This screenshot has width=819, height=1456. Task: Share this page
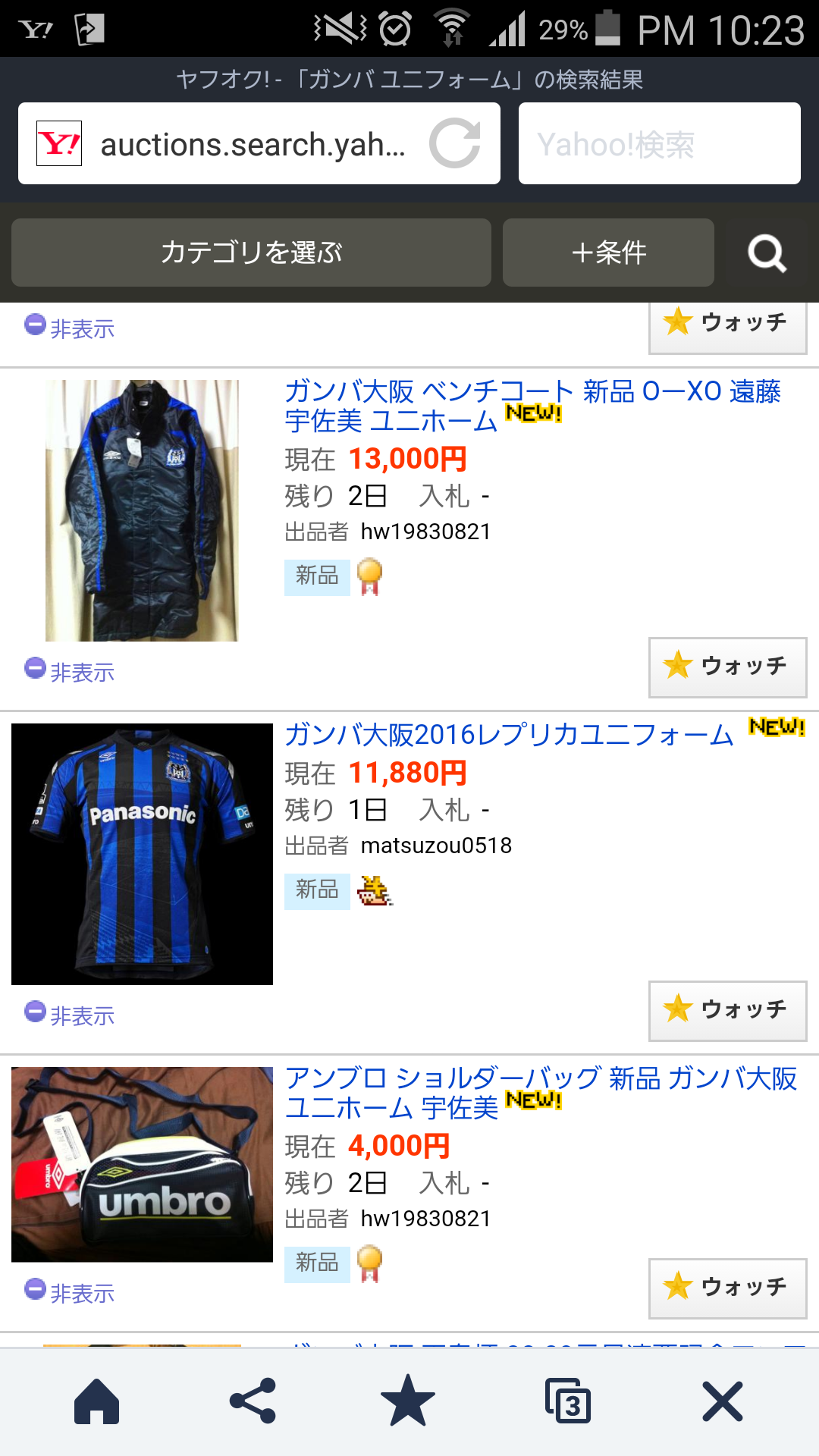253,1401
